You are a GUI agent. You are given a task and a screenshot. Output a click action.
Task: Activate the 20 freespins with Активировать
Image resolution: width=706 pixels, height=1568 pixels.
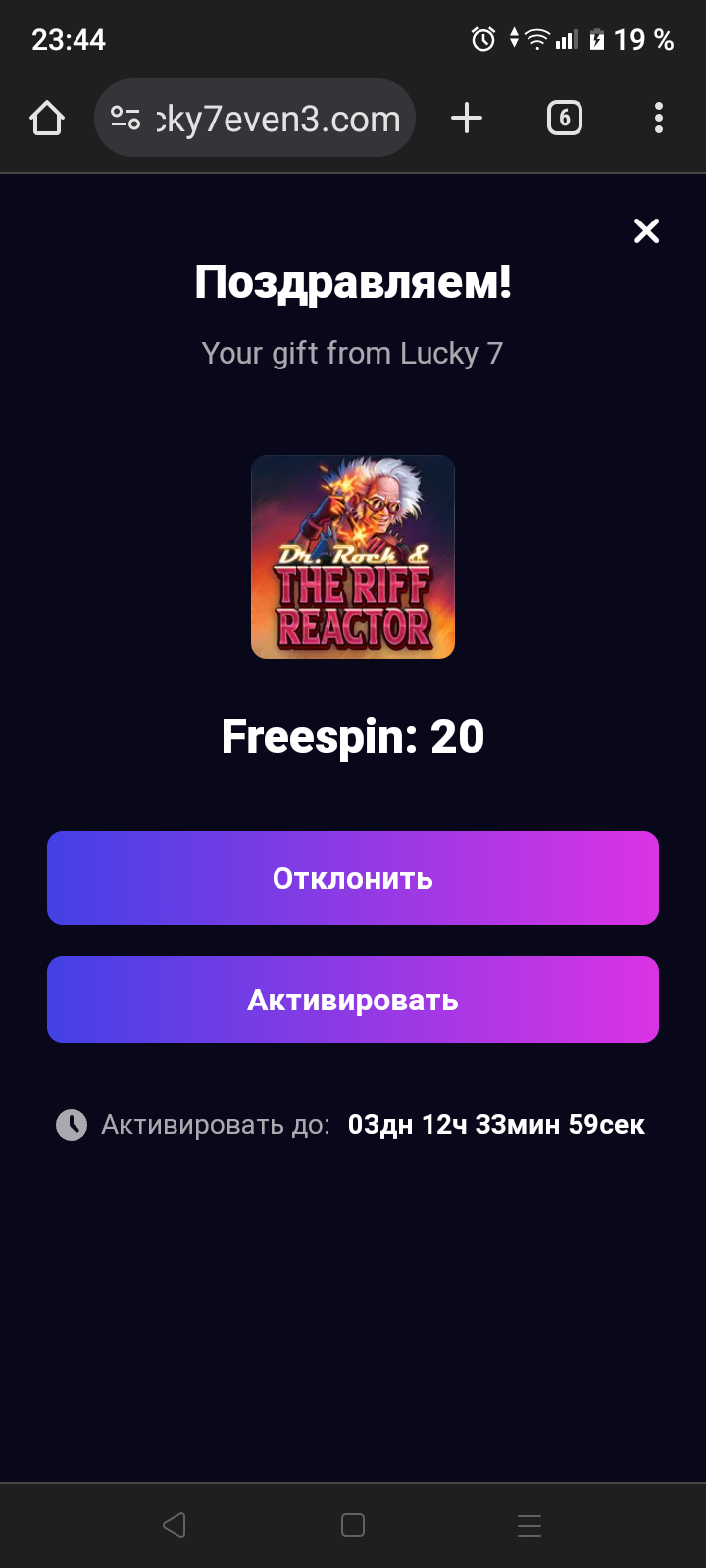(x=353, y=1000)
